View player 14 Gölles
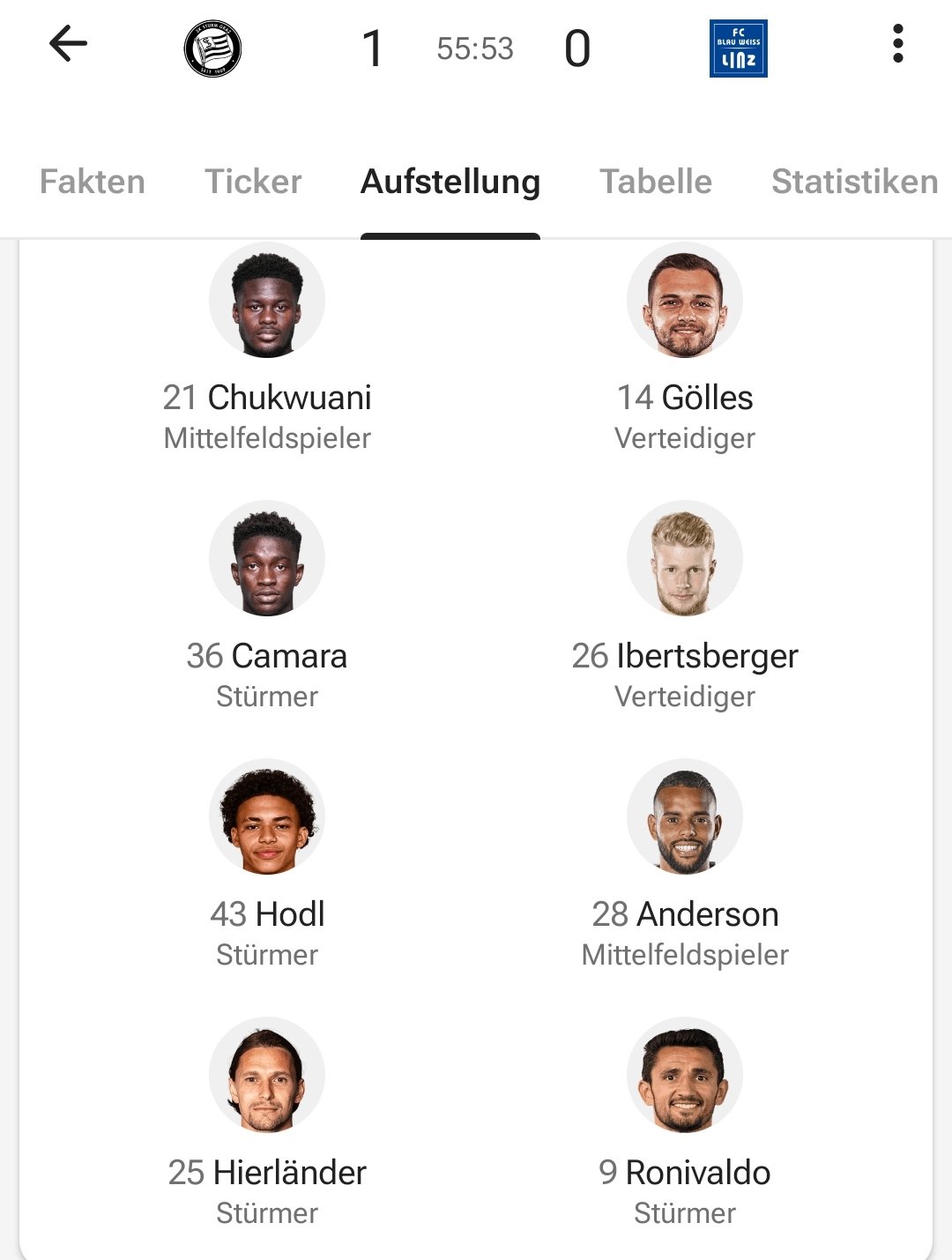This screenshot has height=1260, width=952. pos(685,301)
